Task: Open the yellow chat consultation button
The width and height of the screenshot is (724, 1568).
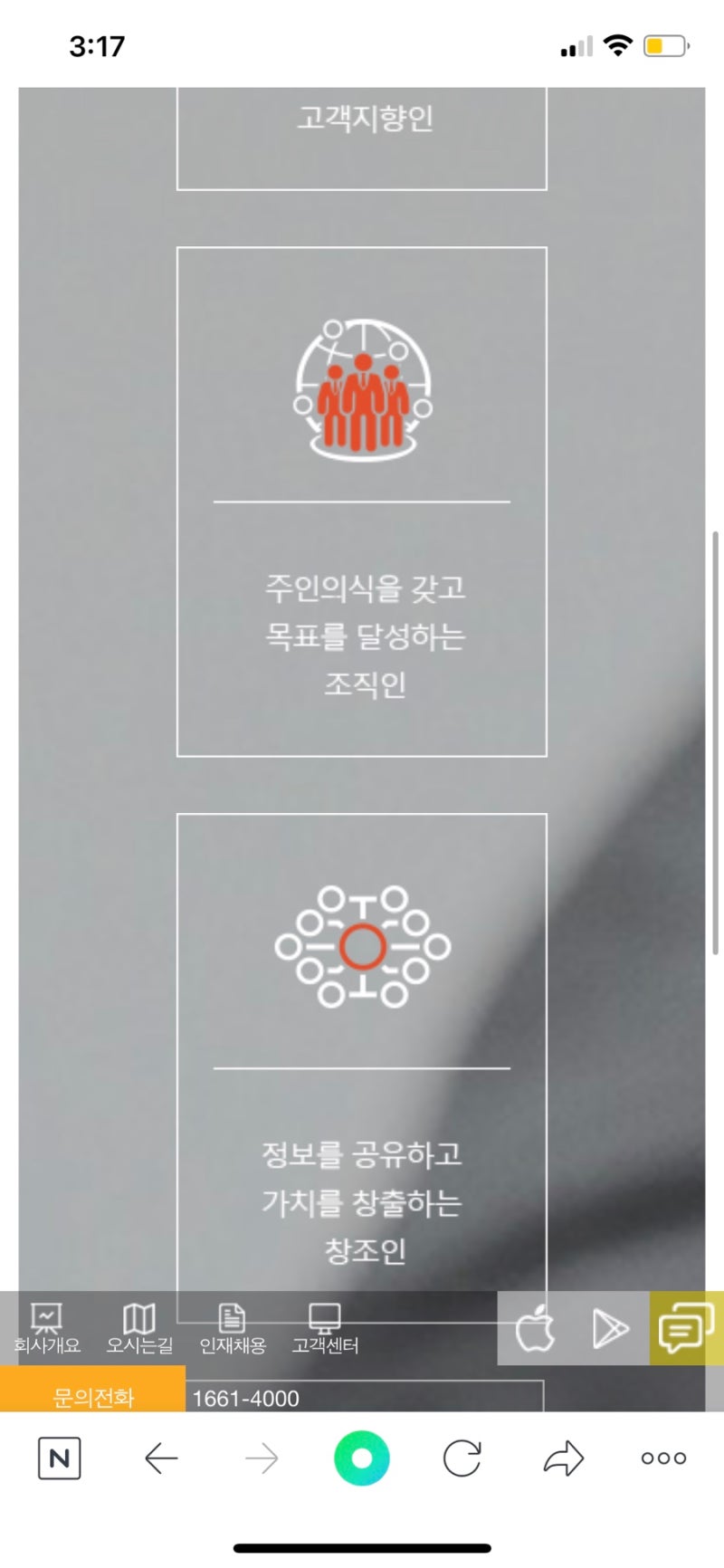Action: coord(686,1329)
